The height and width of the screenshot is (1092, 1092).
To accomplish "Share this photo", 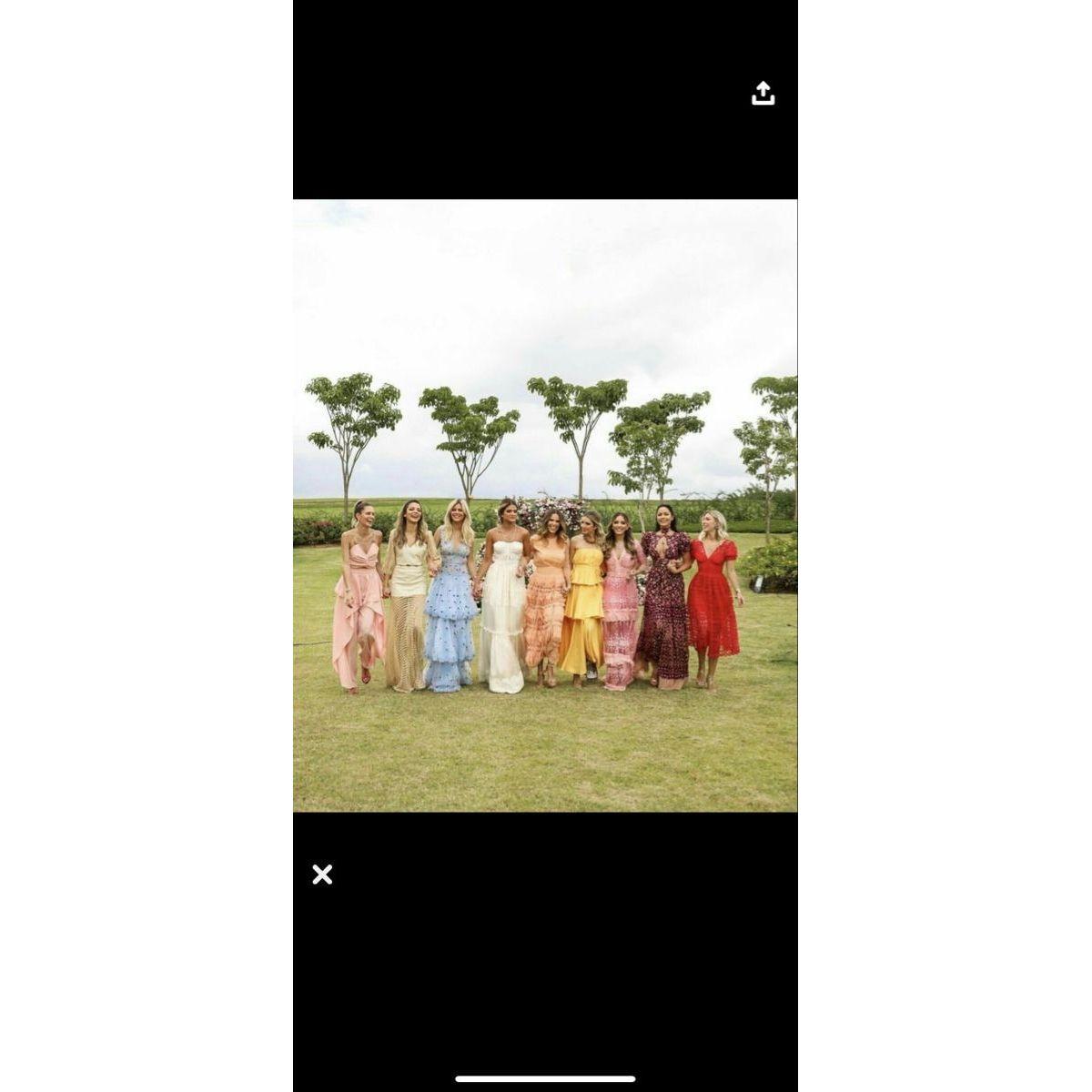I will coord(763,93).
